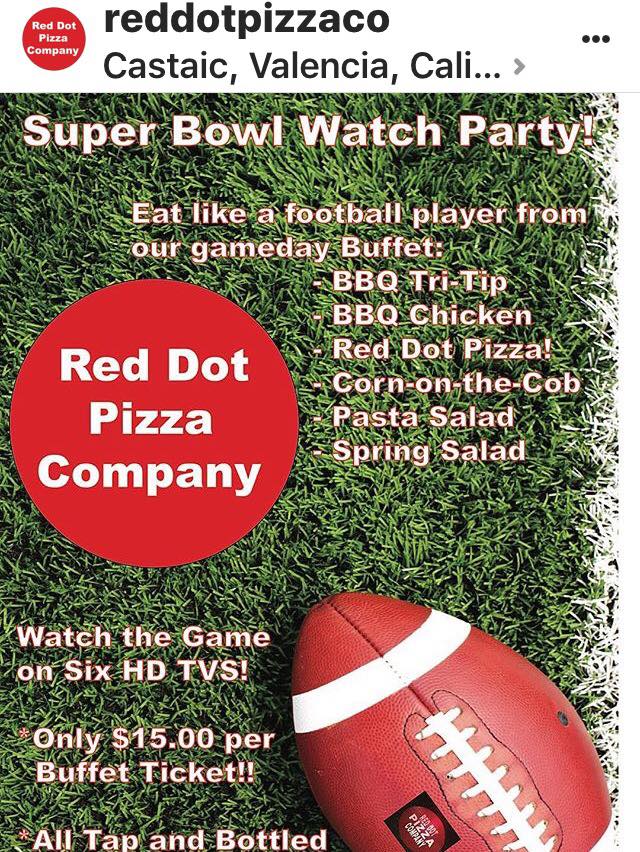
Task: Tap the Super Bowl Watch Party post image
Action: pos(320,470)
